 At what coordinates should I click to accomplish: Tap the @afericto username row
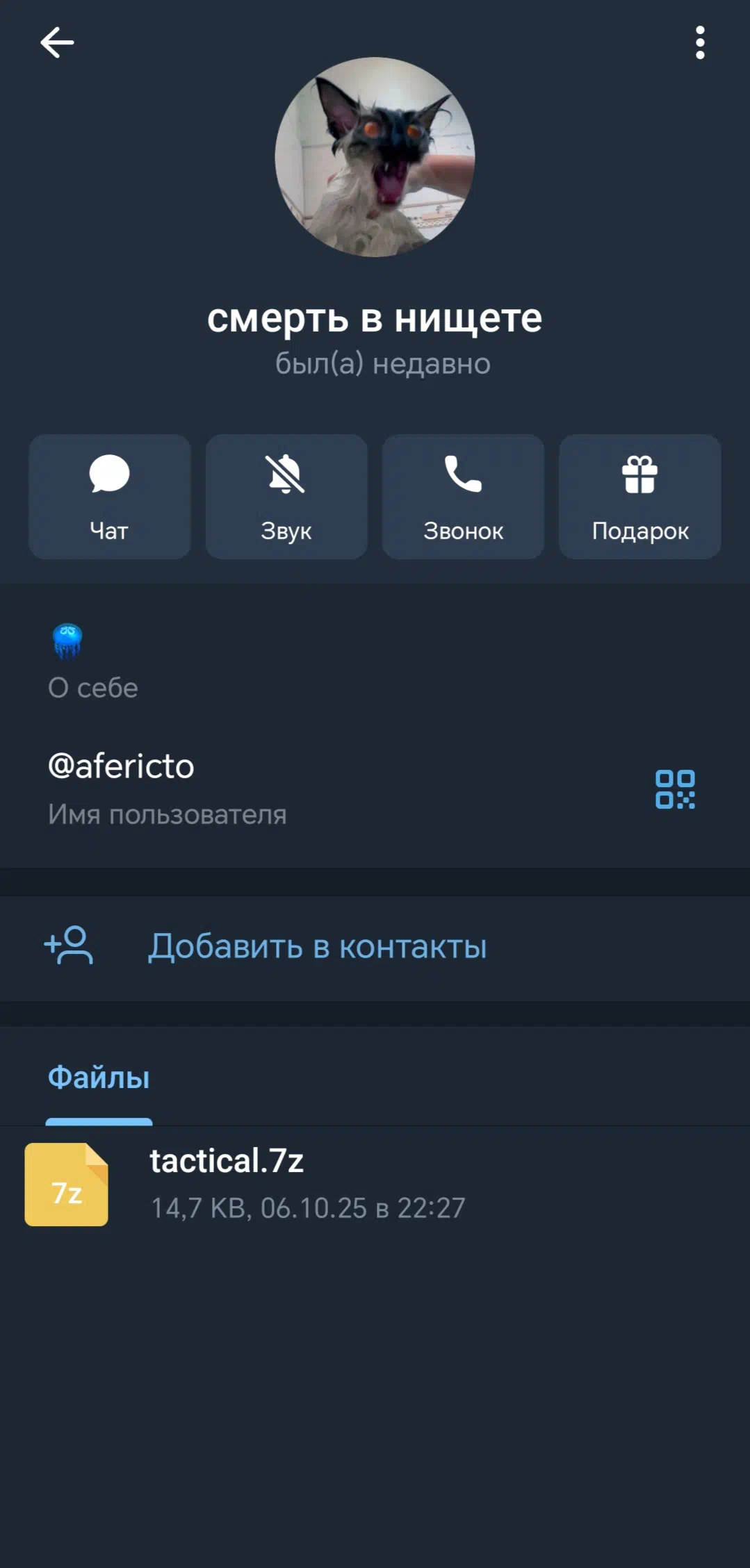[278, 788]
